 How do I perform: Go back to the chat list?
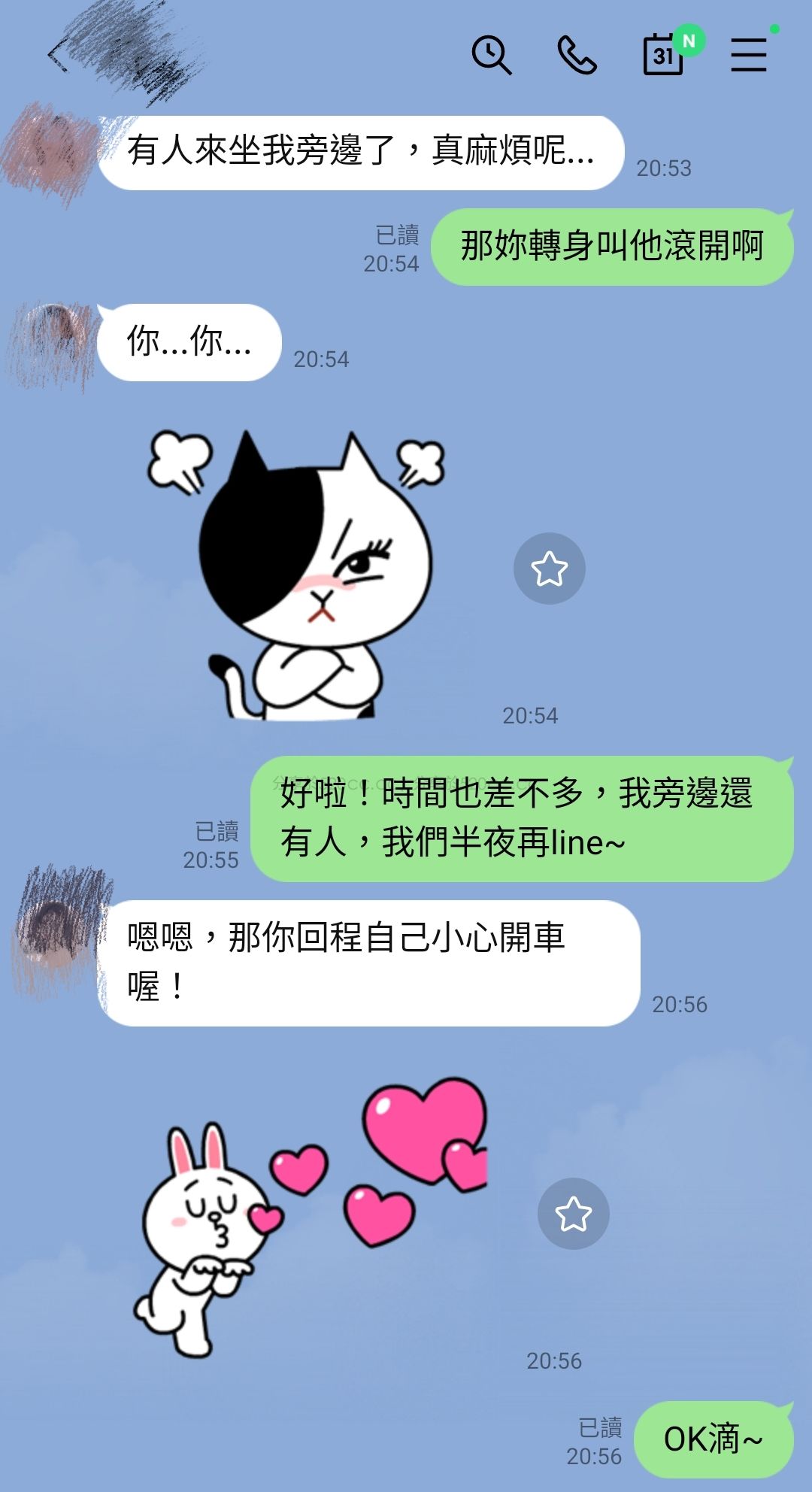pos(57,56)
